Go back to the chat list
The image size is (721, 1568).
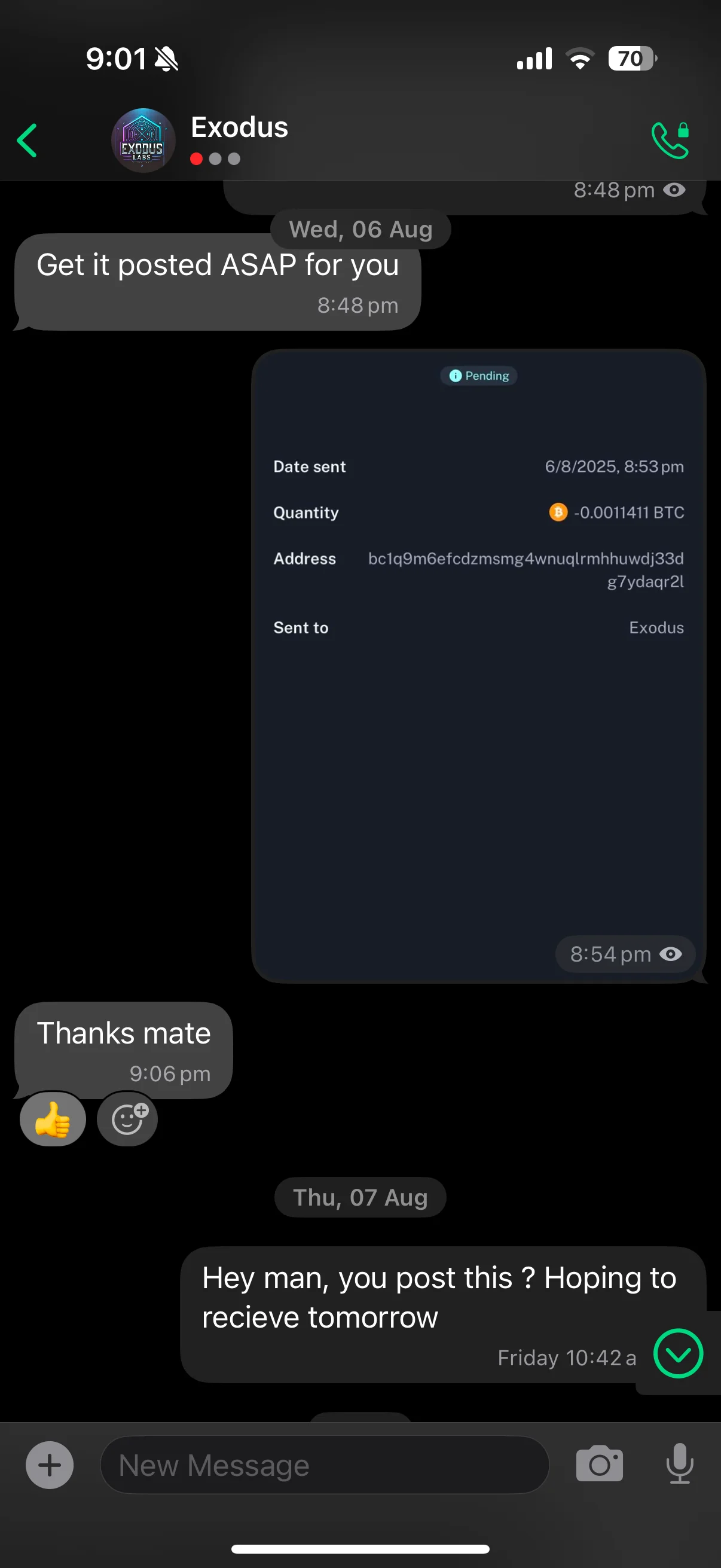[x=28, y=140]
